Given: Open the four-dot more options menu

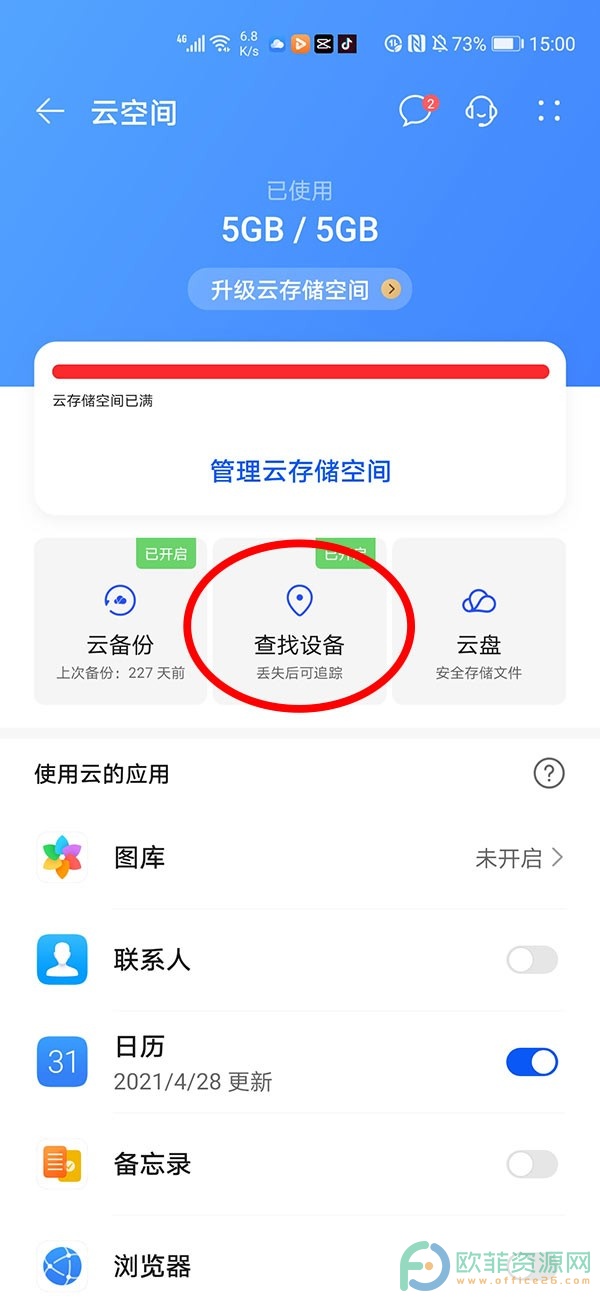Looking at the screenshot, I should click(549, 111).
